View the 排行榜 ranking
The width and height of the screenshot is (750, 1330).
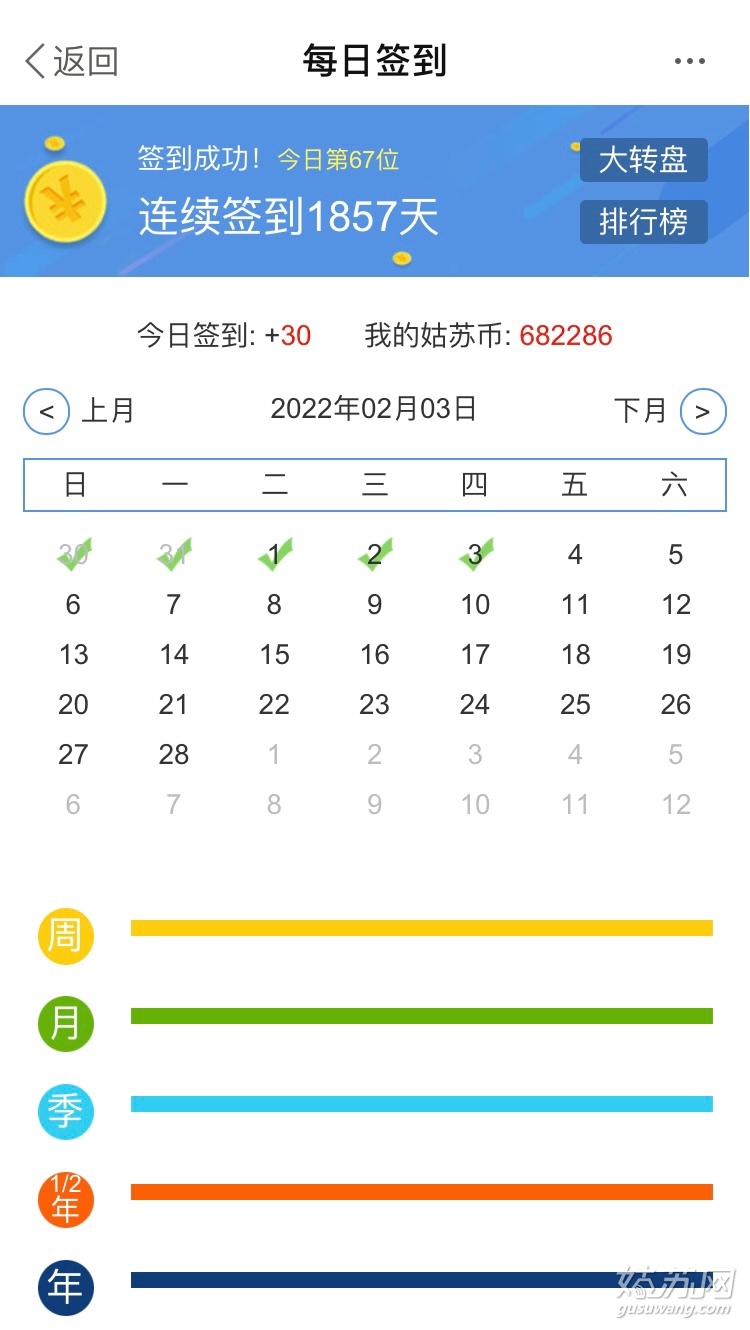click(643, 222)
